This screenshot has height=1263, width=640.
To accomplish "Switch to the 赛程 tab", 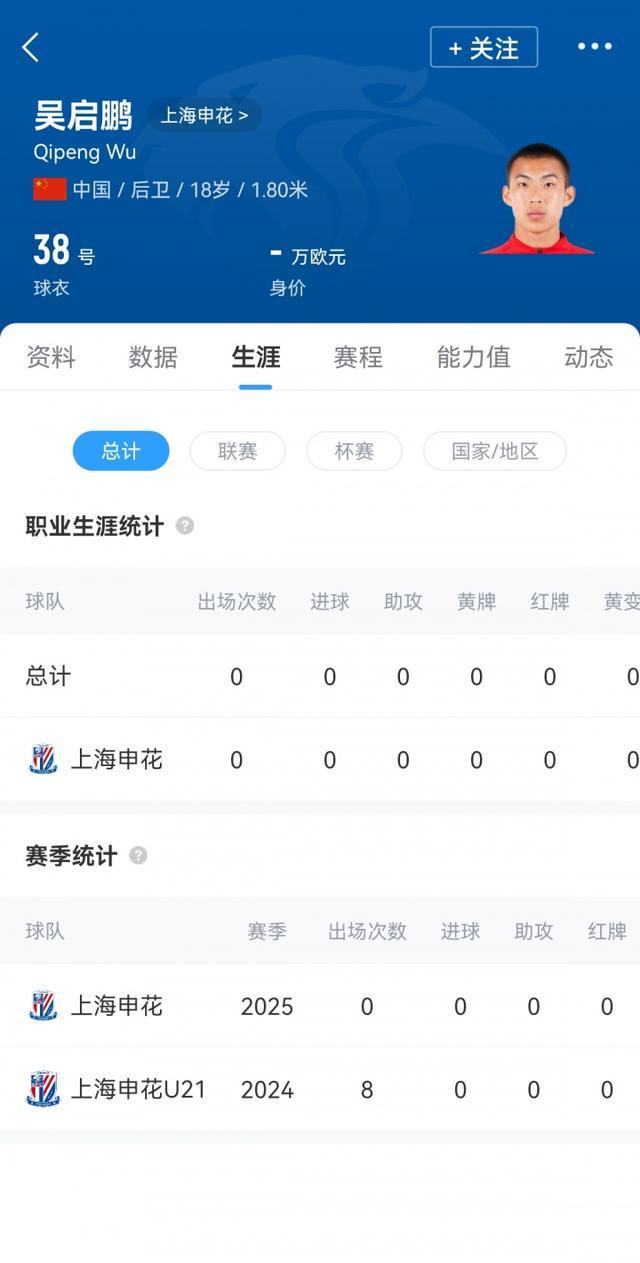I will [358, 357].
